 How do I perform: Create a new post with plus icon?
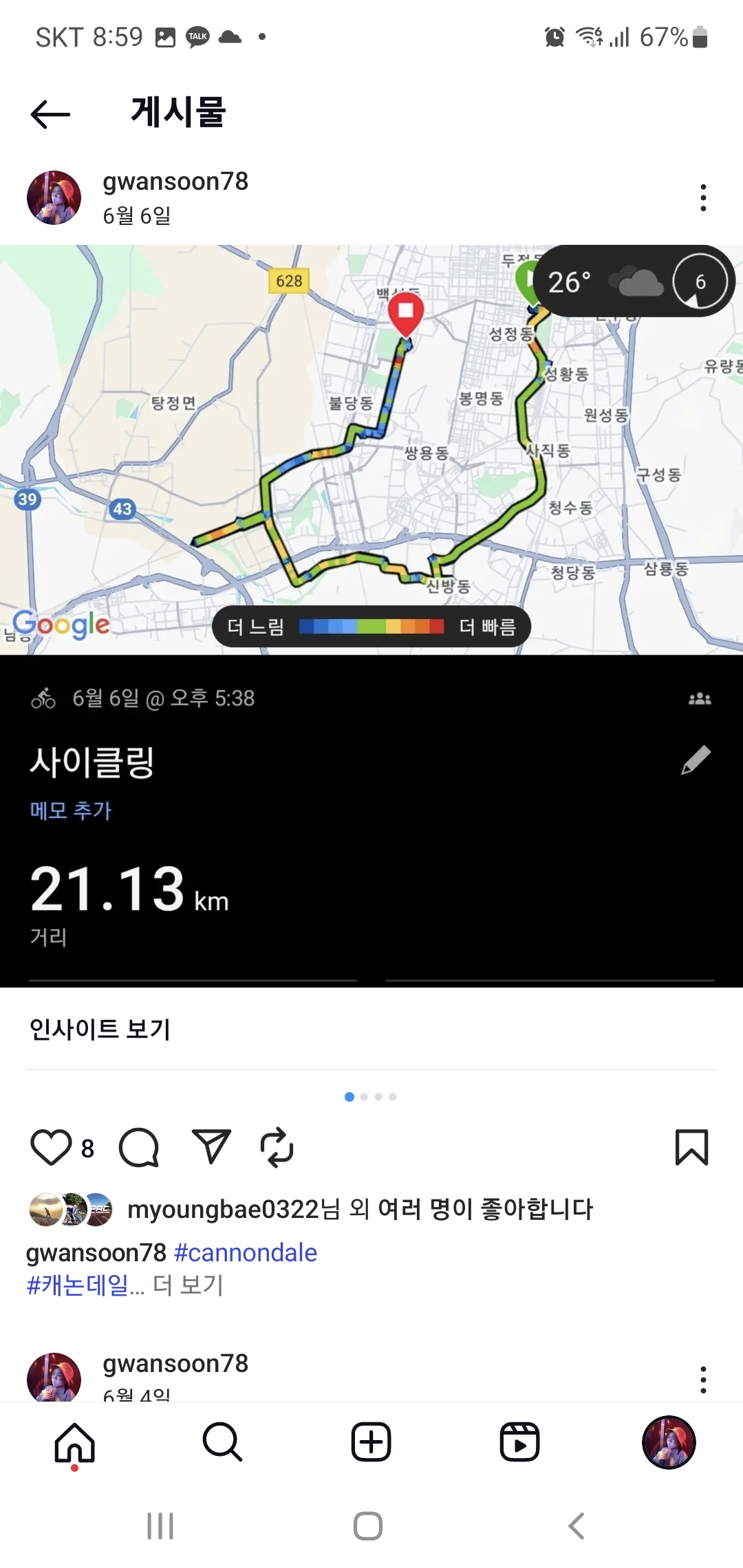371,1442
